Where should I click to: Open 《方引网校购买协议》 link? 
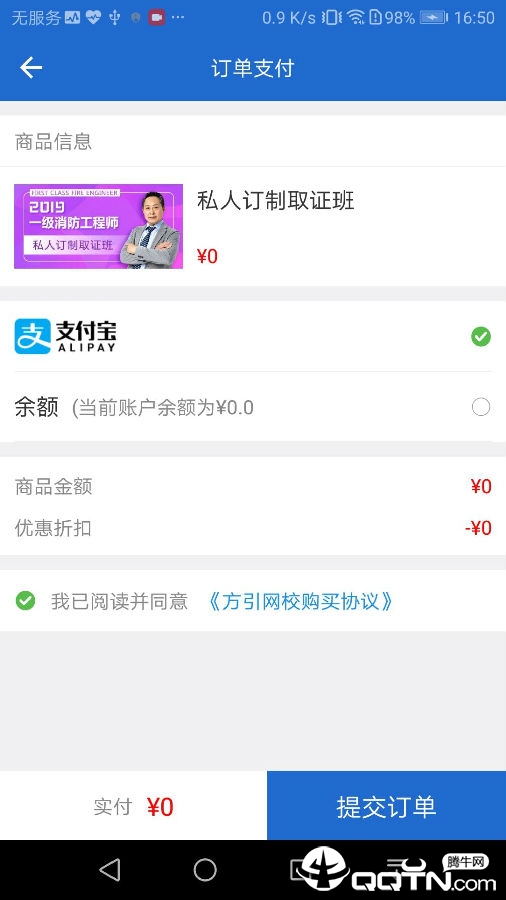point(299,601)
